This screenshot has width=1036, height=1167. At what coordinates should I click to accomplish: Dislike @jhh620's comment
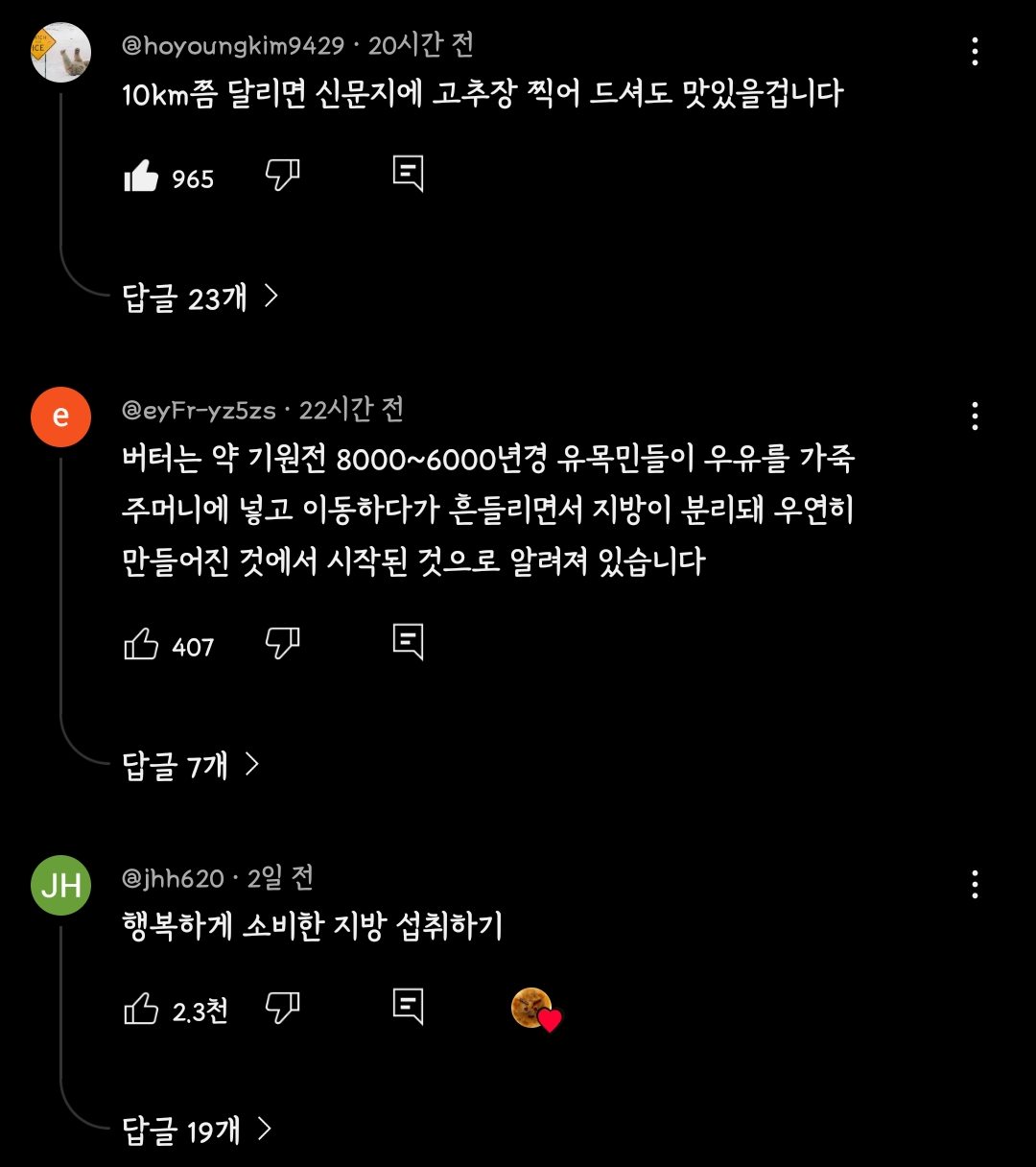coord(282,1007)
